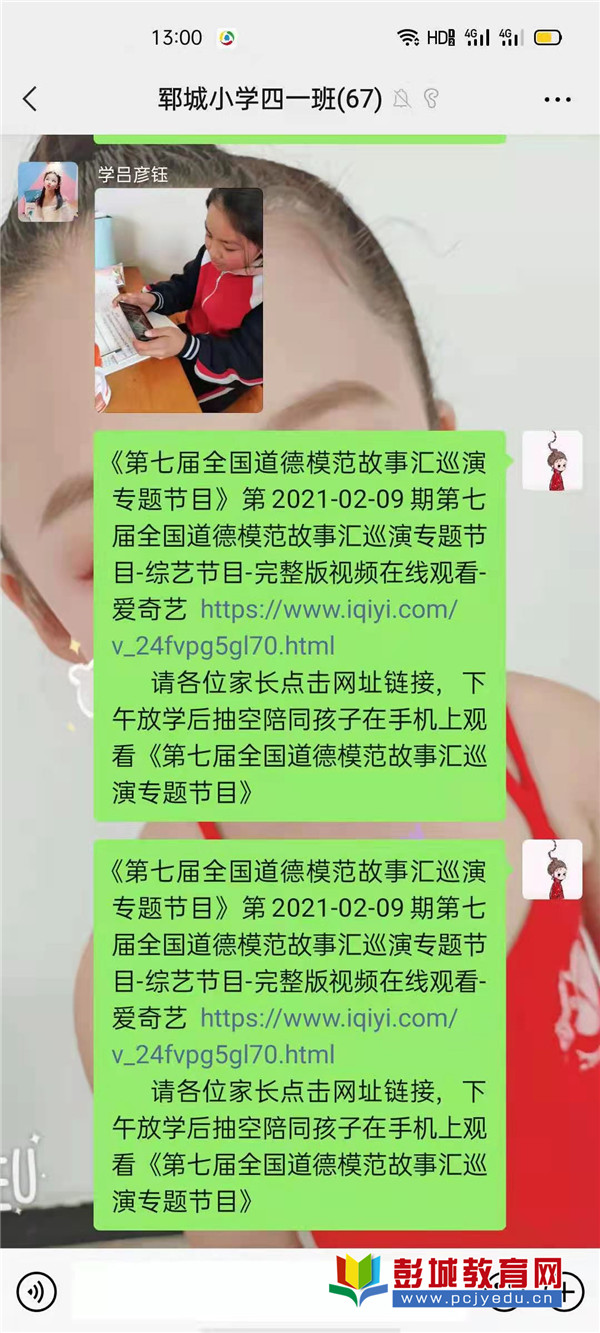Viewport: 600px width, 1333px height.
Task: Tap the sender avatar beside the first green message
Action: coord(552,461)
